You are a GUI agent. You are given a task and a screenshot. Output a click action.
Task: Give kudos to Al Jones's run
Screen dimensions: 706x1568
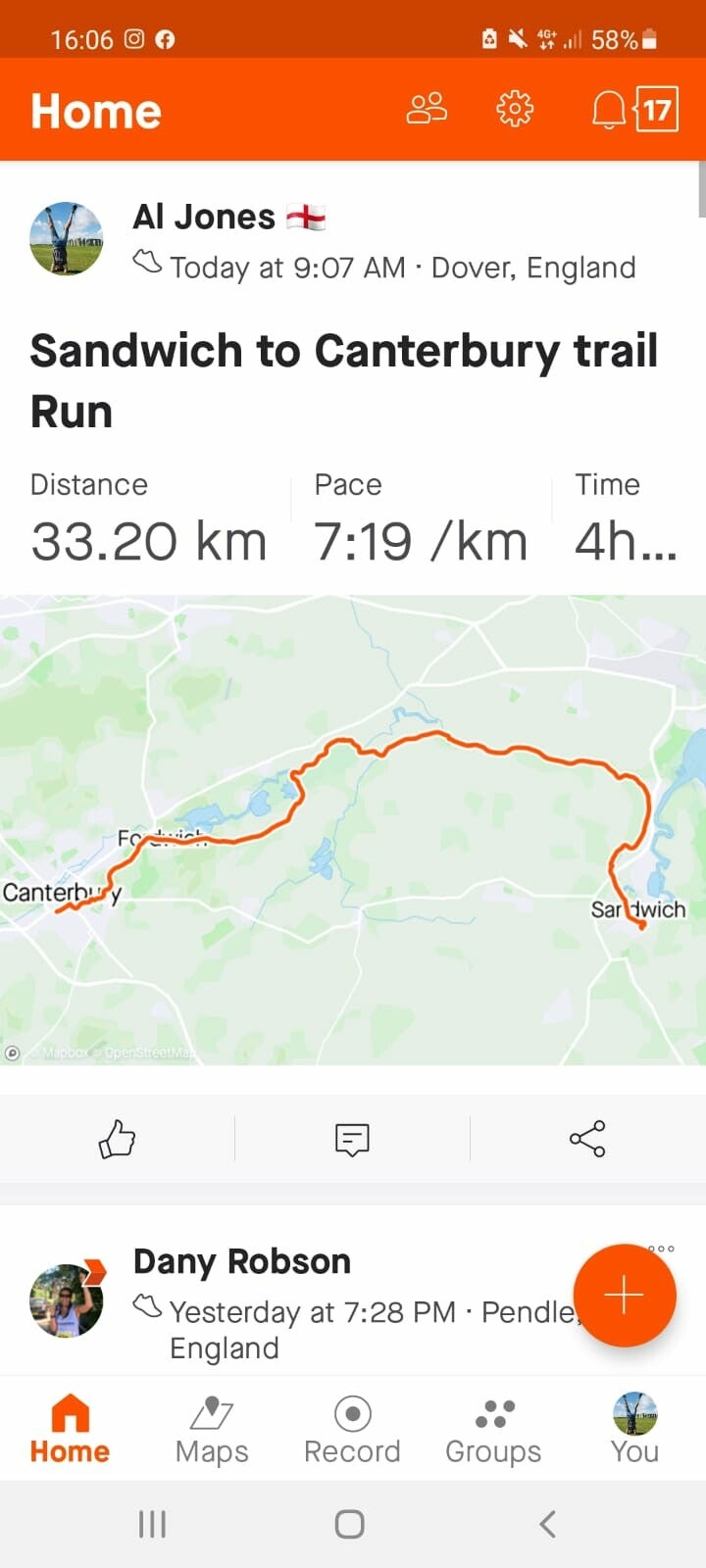tap(117, 1139)
